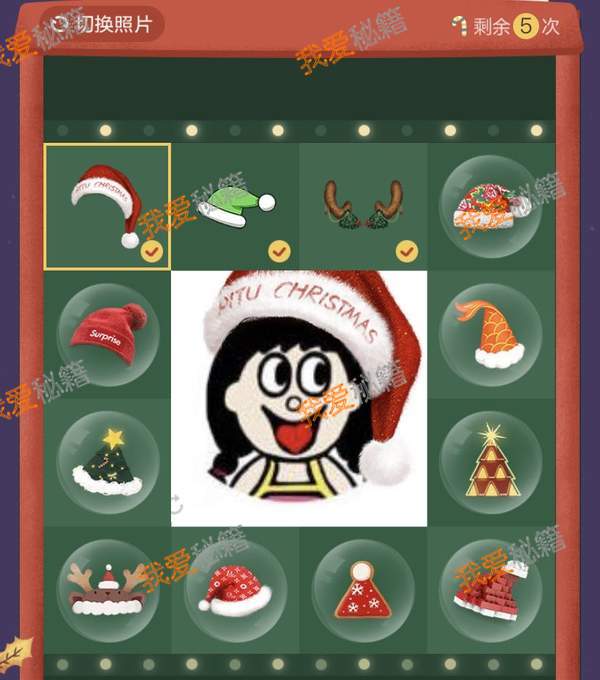Choose the green elf hat
The width and height of the screenshot is (600, 680).
point(235,206)
